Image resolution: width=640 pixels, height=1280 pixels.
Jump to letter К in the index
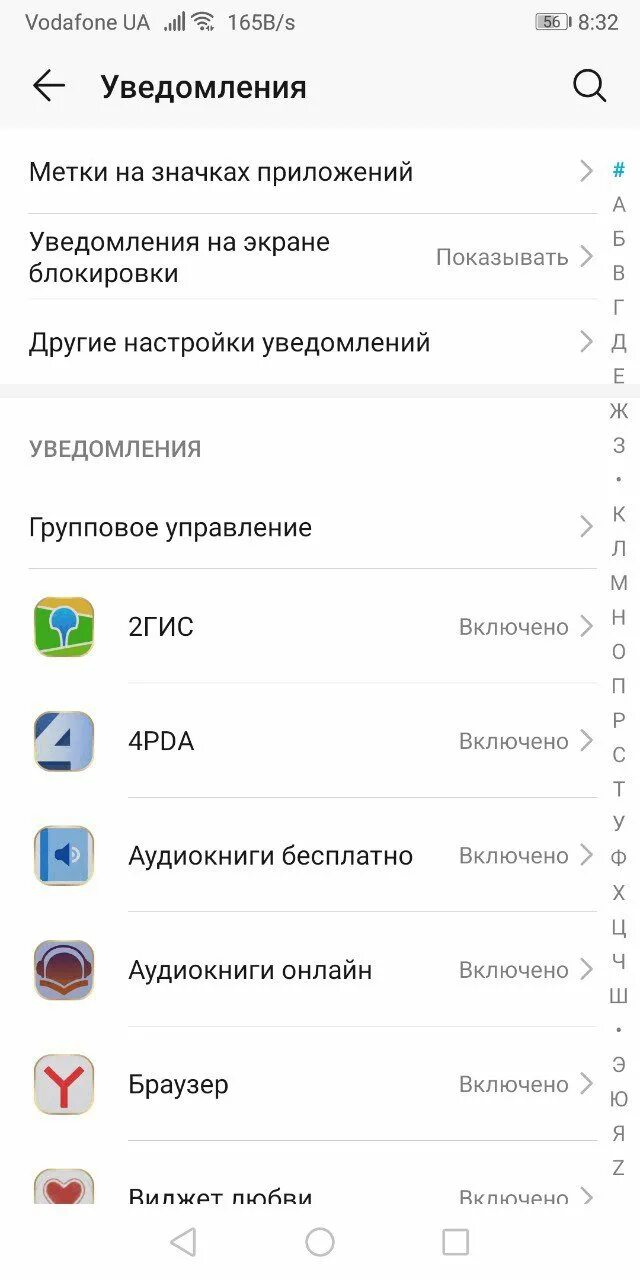tap(619, 515)
